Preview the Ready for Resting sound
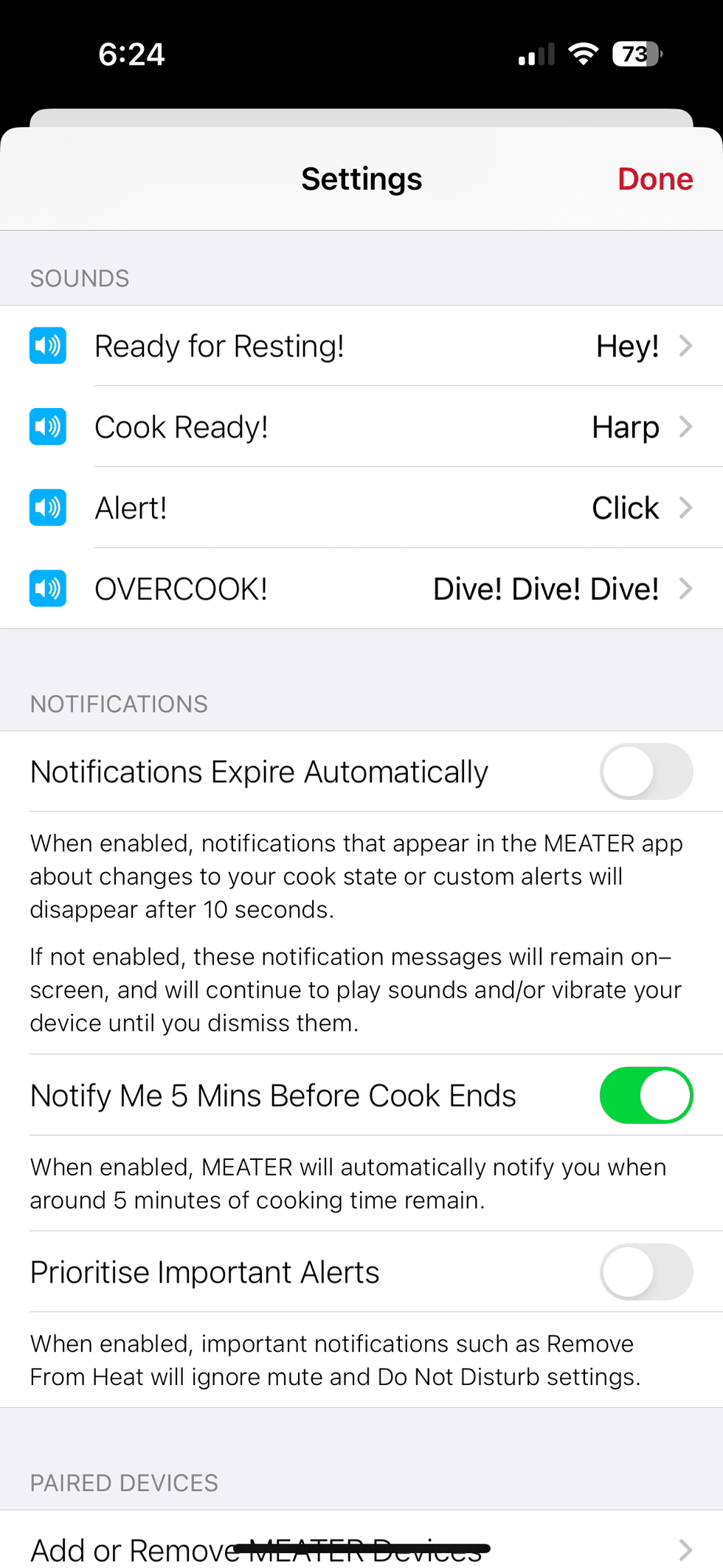This screenshot has height=1568, width=723. tap(47, 345)
